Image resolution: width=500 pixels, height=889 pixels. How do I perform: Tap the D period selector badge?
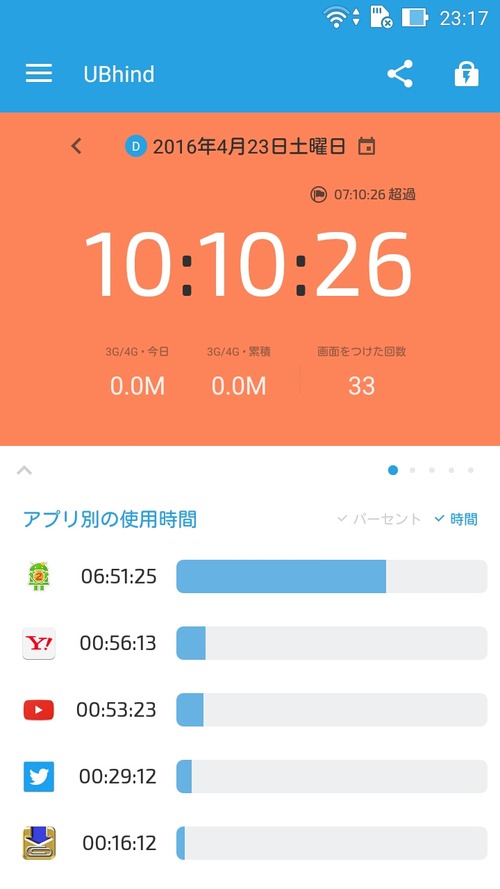pos(135,146)
